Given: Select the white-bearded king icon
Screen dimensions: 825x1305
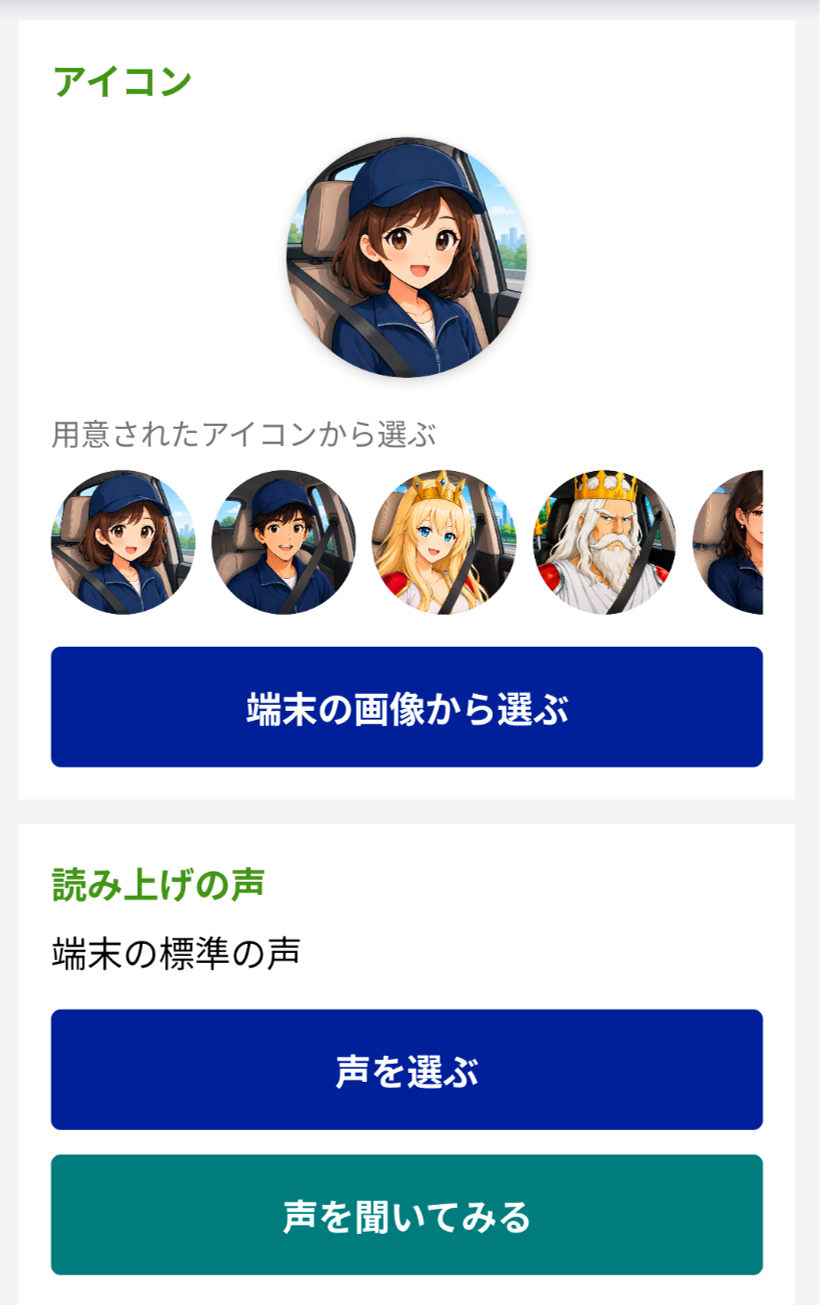Looking at the screenshot, I should (x=604, y=542).
